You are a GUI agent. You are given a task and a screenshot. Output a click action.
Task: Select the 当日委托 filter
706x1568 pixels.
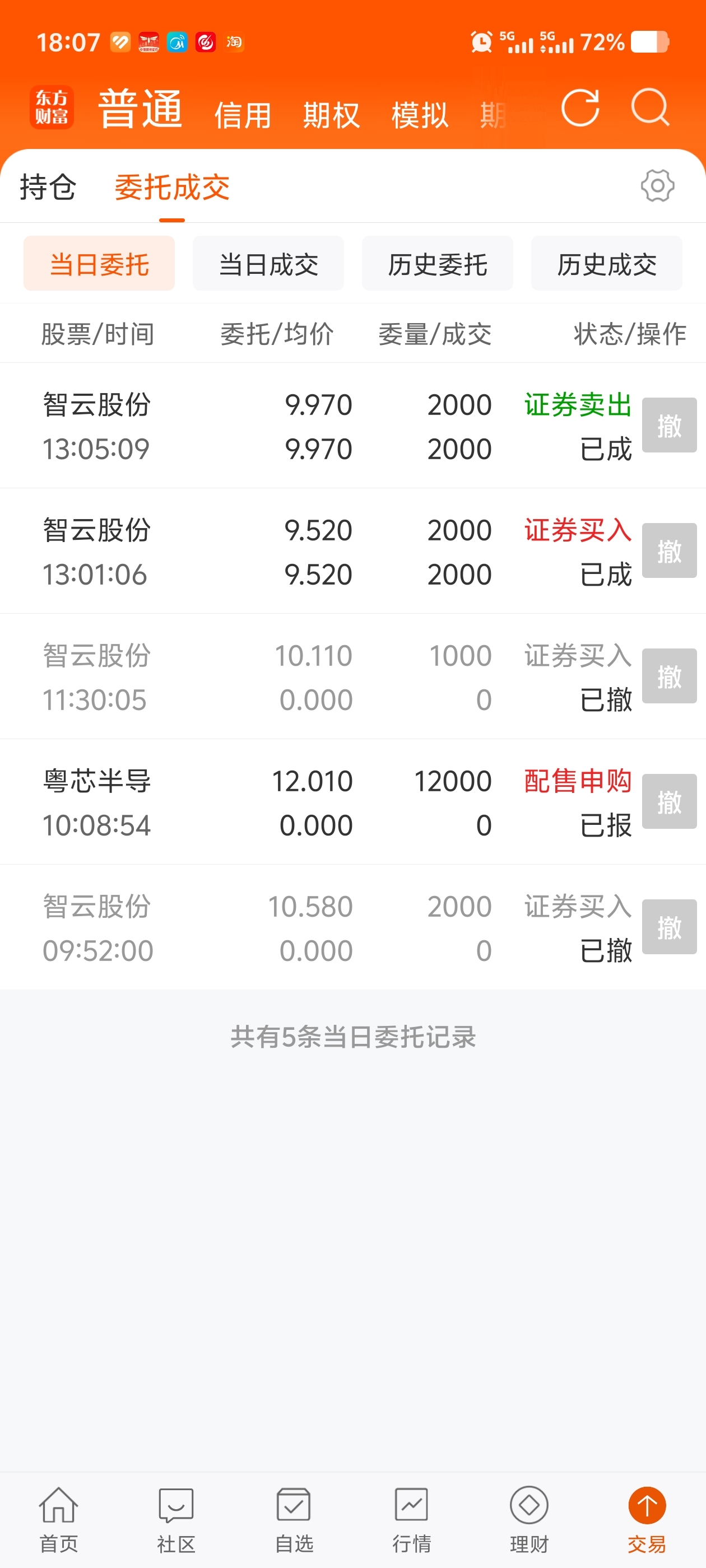coord(99,264)
